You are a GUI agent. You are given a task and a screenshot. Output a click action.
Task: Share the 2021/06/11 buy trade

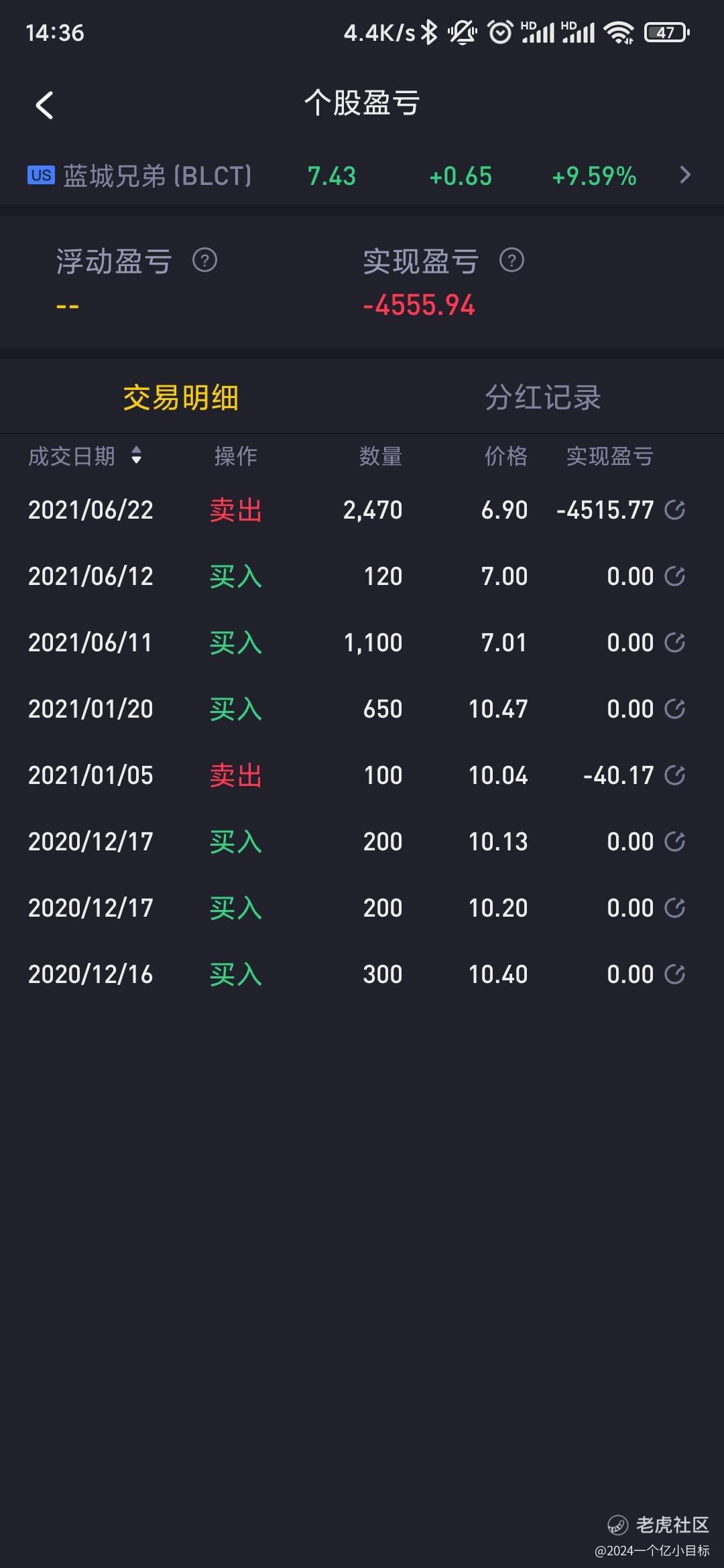point(674,643)
